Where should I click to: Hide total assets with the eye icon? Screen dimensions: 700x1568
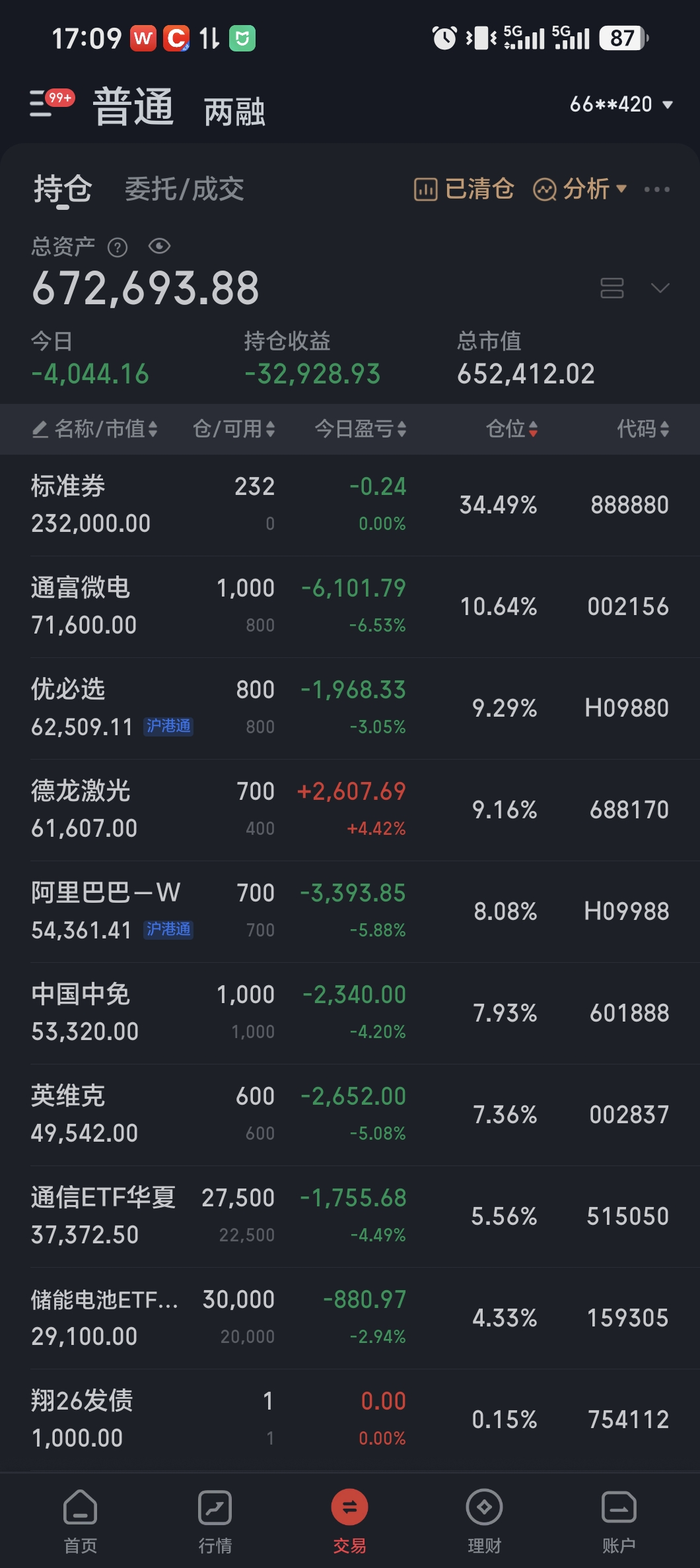pos(159,247)
